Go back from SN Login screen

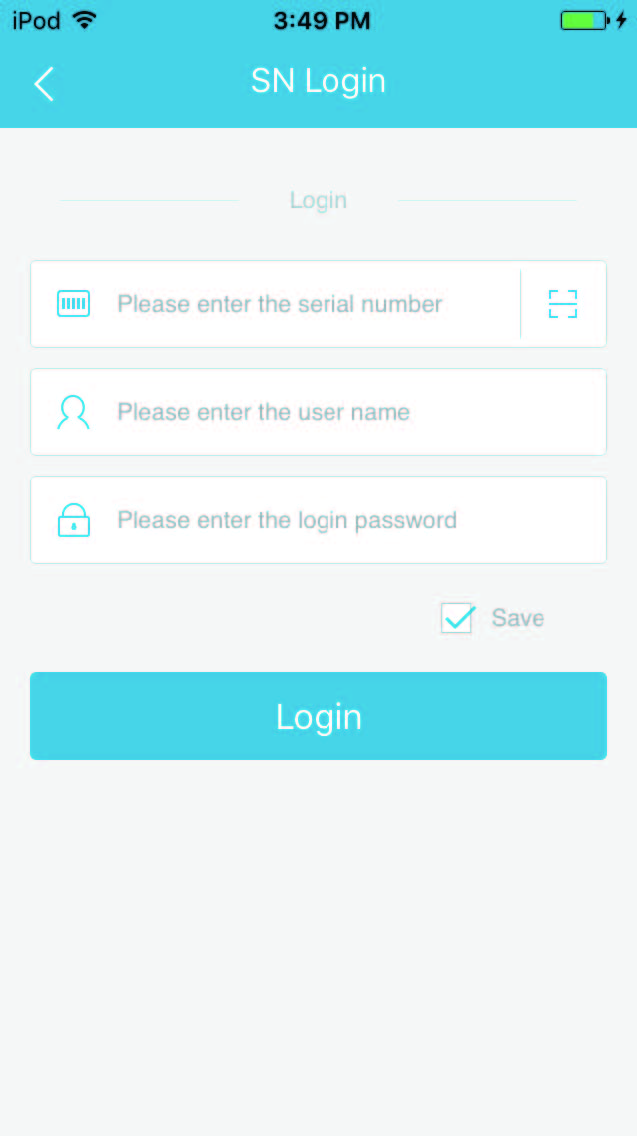click(44, 84)
